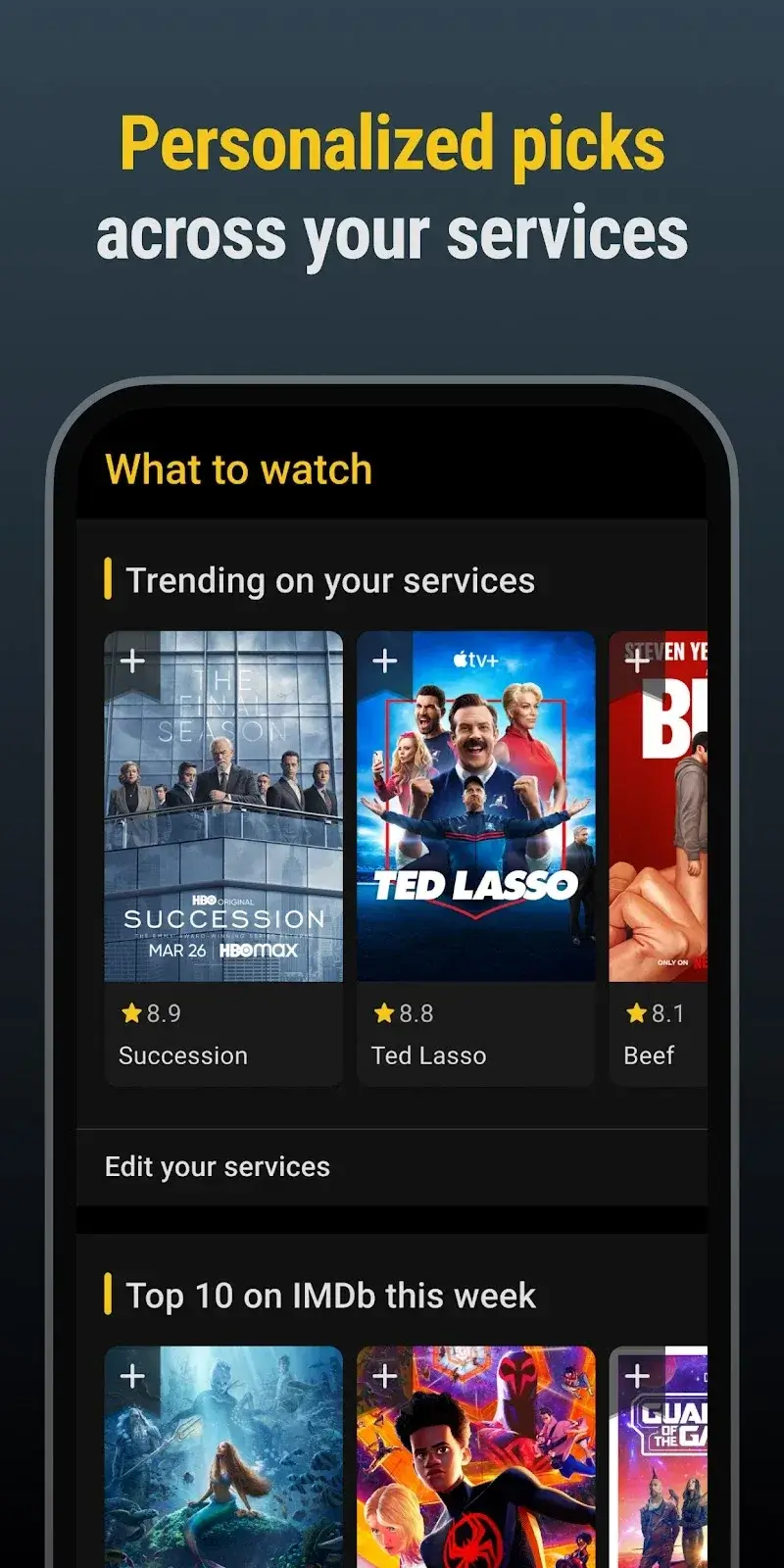The height and width of the screenshot is (1568, 784).
Task: Open the Trending on your services section
Action: point(329,580)
